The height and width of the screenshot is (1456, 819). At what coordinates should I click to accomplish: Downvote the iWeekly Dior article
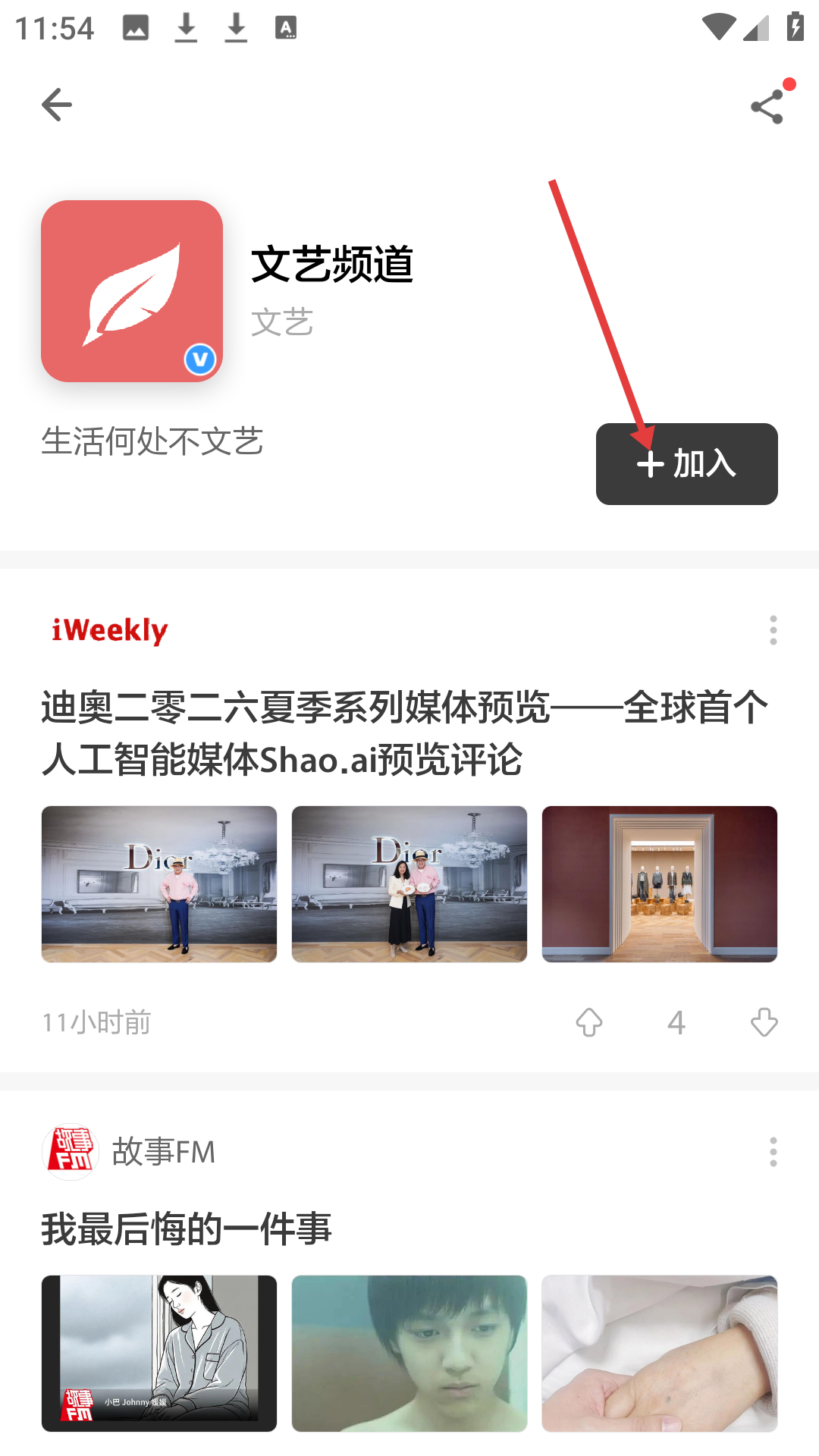point(764,1022)
